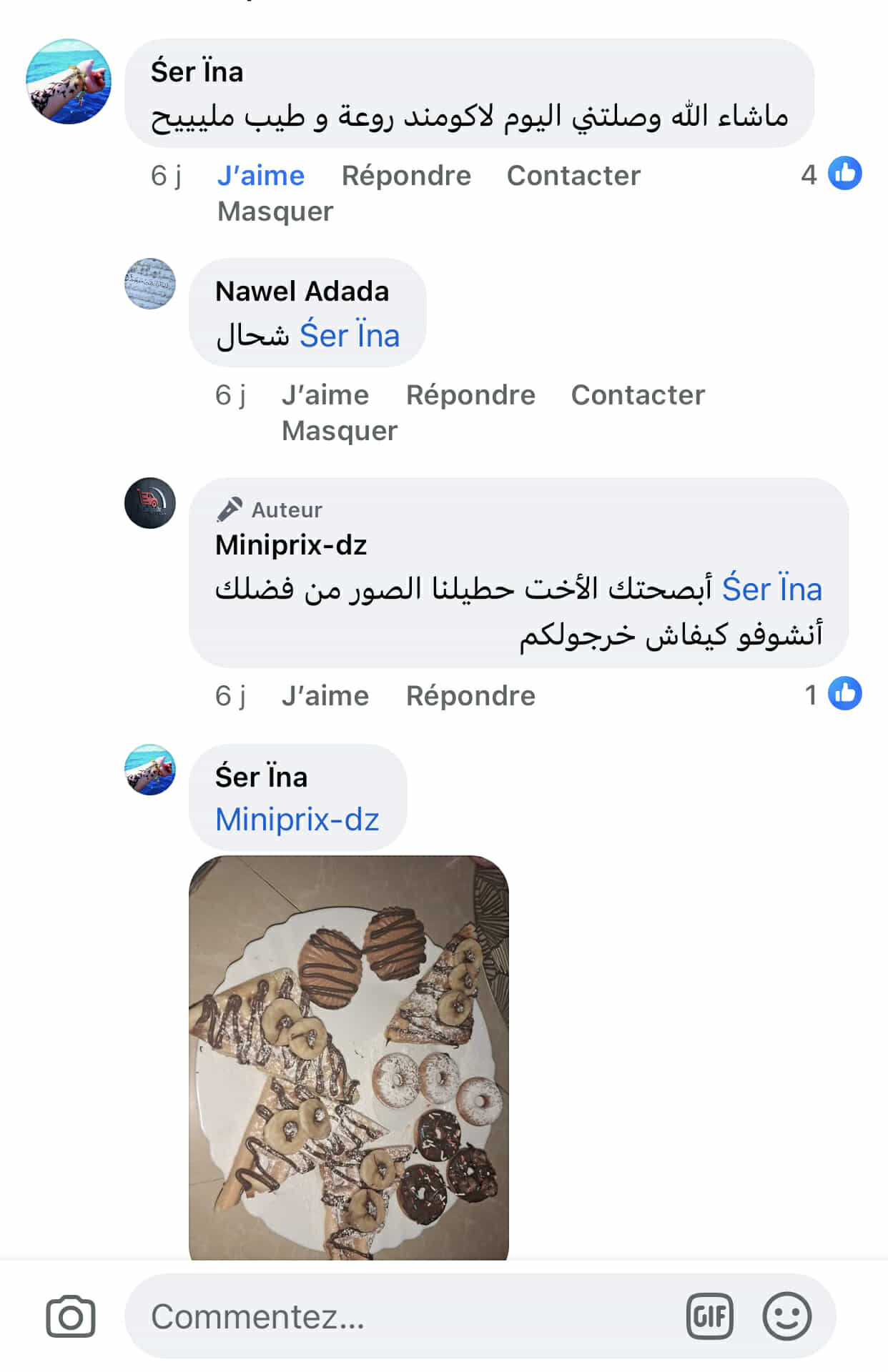The width and height of the screenshot is (888, 1372).
Task: Reply to Nawel Adada's comment
Action: [x=470, y=395]
